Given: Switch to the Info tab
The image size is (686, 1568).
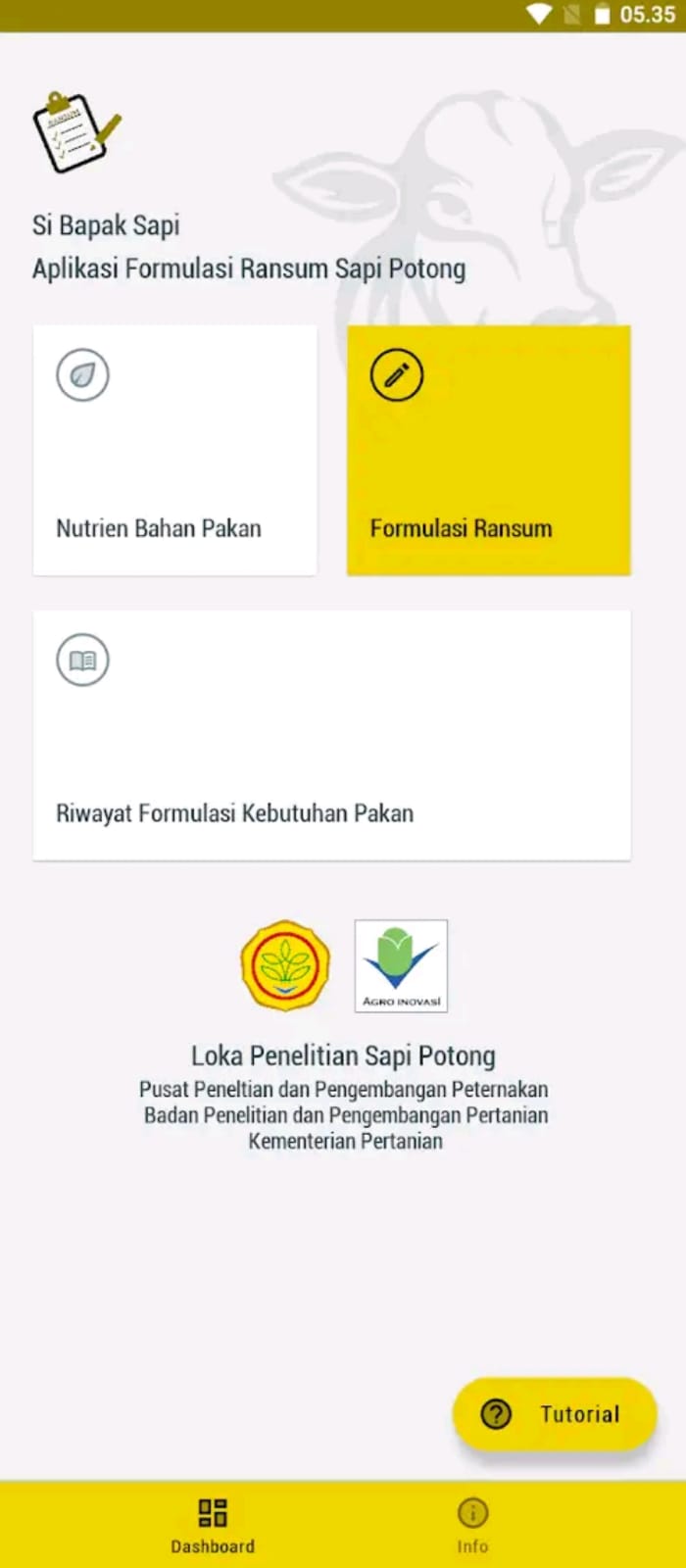Looking at the screenshot, I should pyautogui.click(x=472, y=1526).
